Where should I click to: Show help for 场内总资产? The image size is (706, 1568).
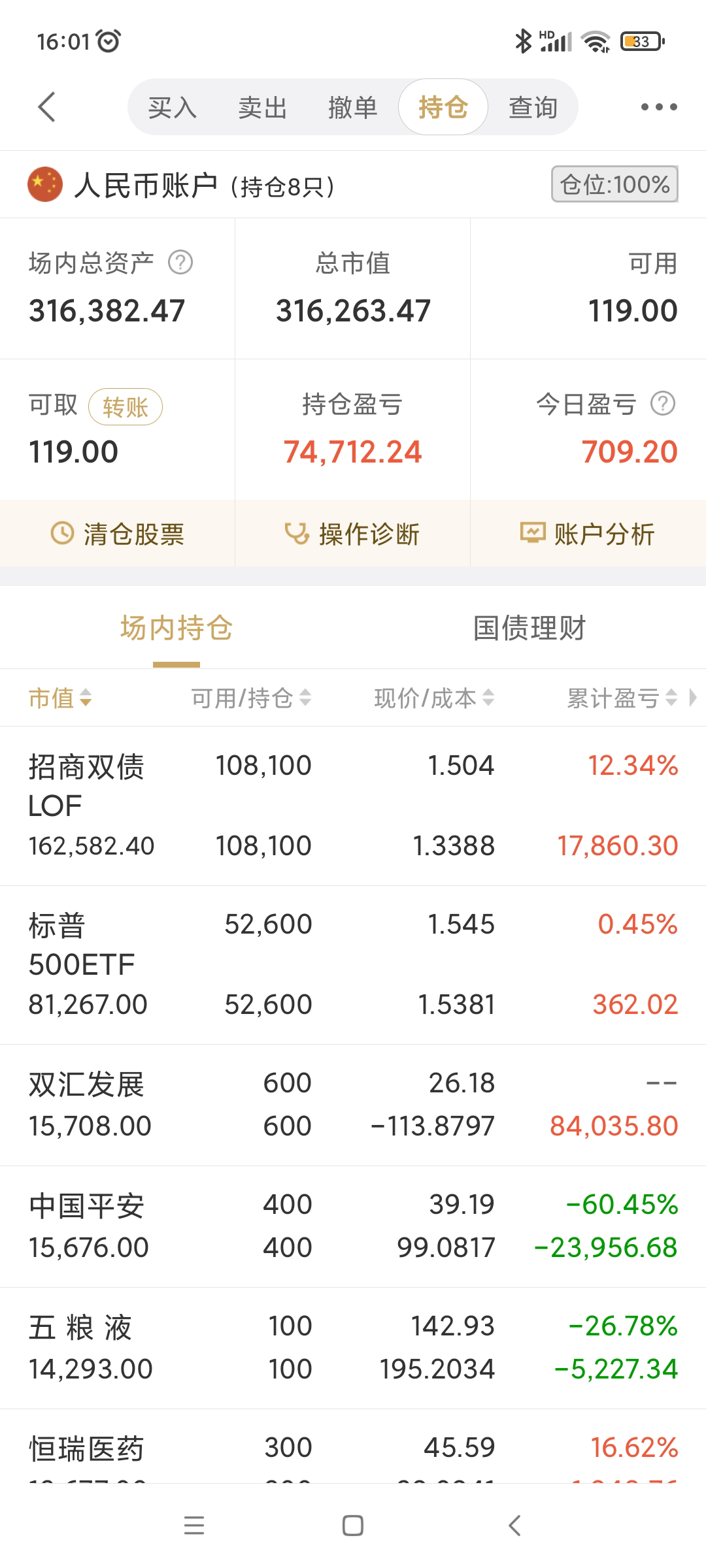pos(180,263)
